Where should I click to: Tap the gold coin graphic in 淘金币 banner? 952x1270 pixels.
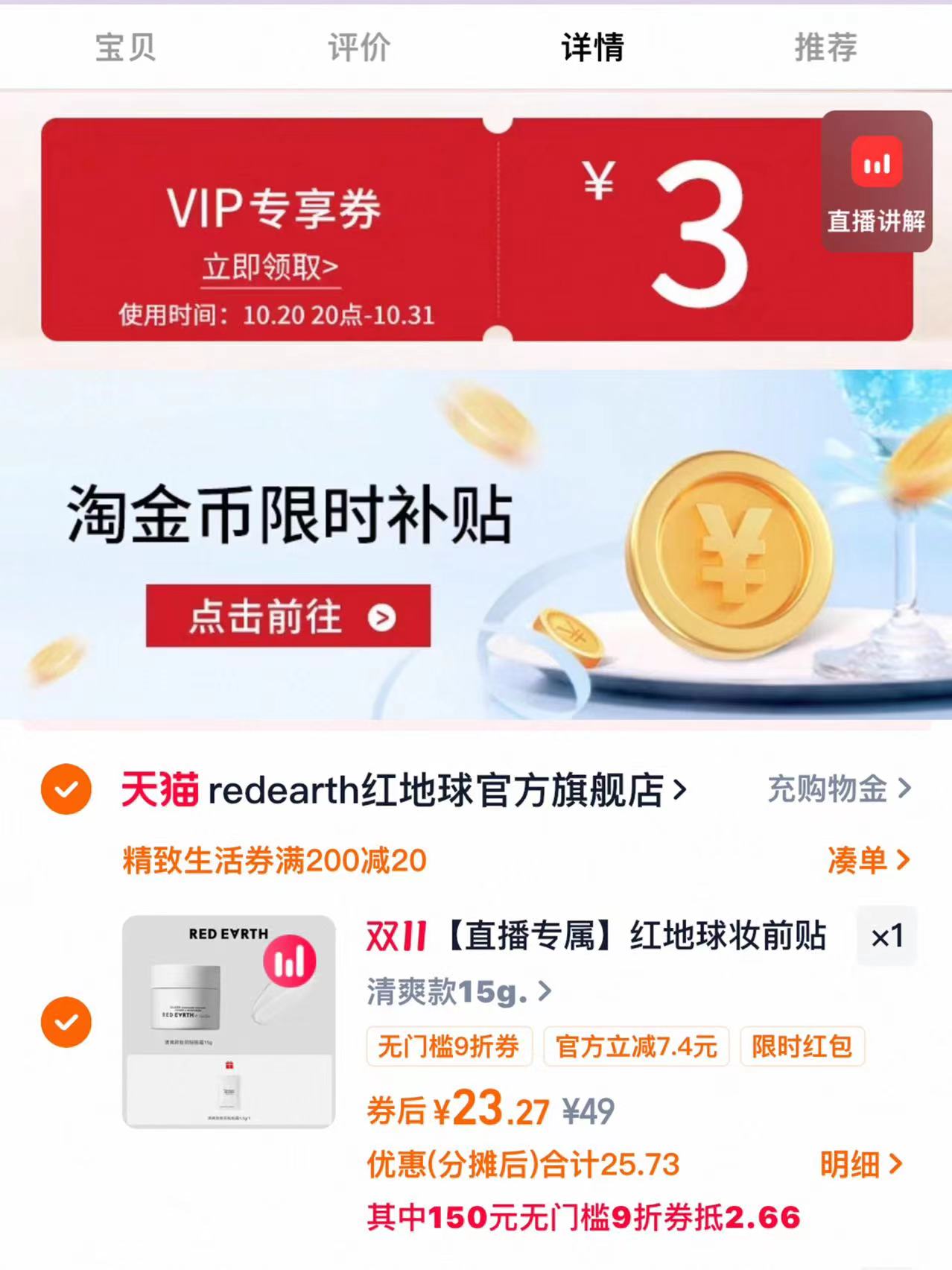726,555
